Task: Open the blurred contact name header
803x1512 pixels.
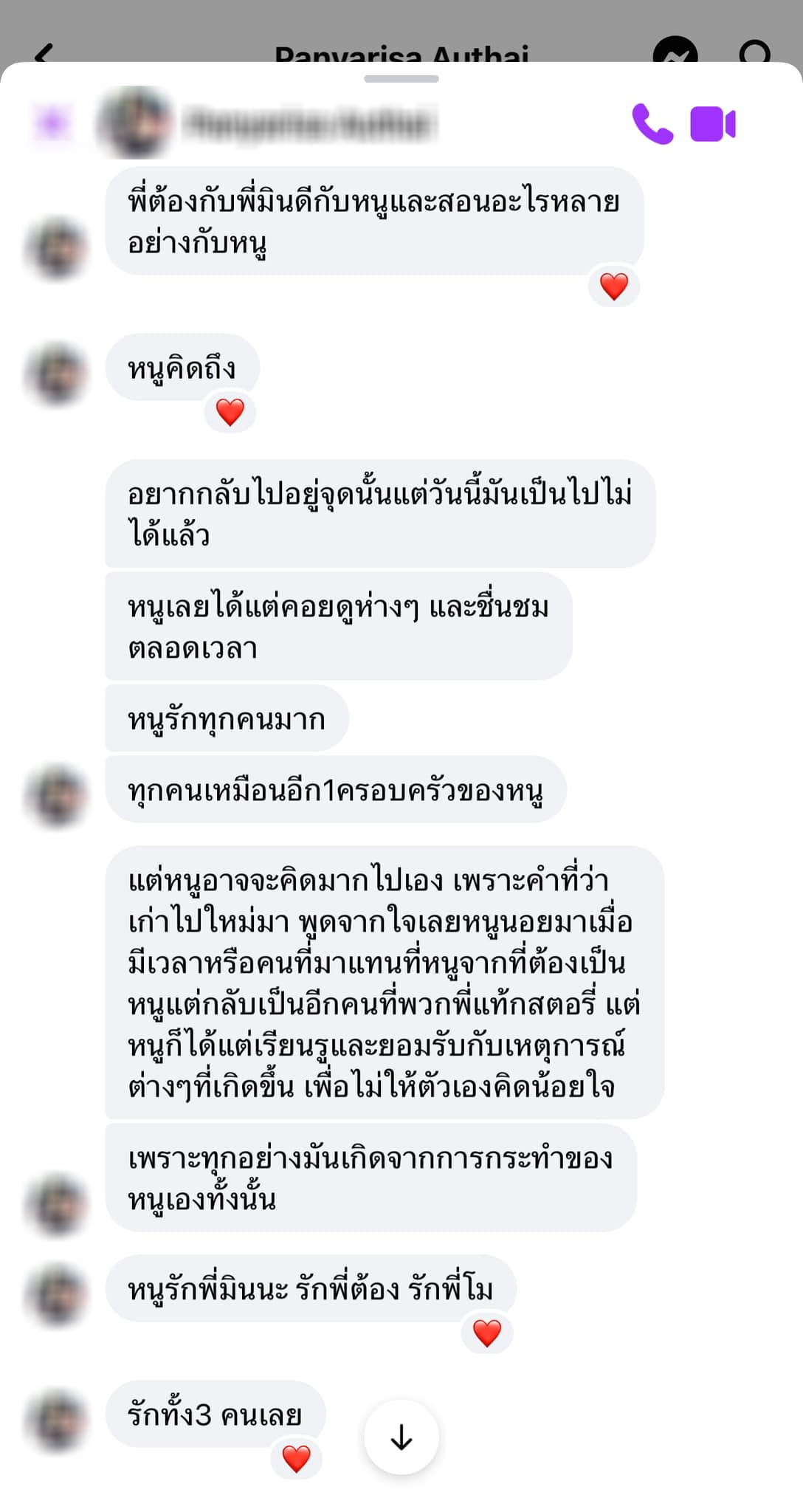Action: [x=310, y=123]
